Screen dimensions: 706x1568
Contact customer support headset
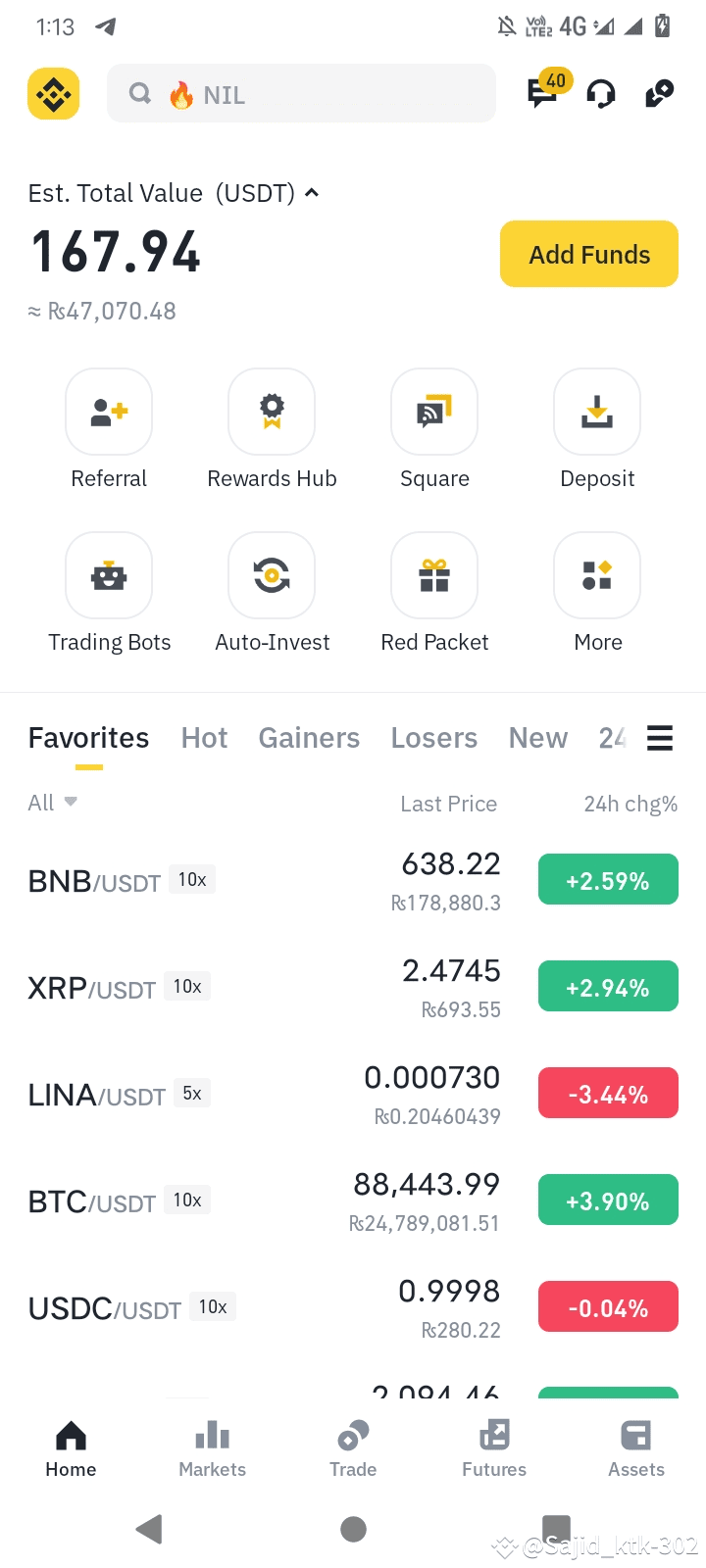click(600, 94)
